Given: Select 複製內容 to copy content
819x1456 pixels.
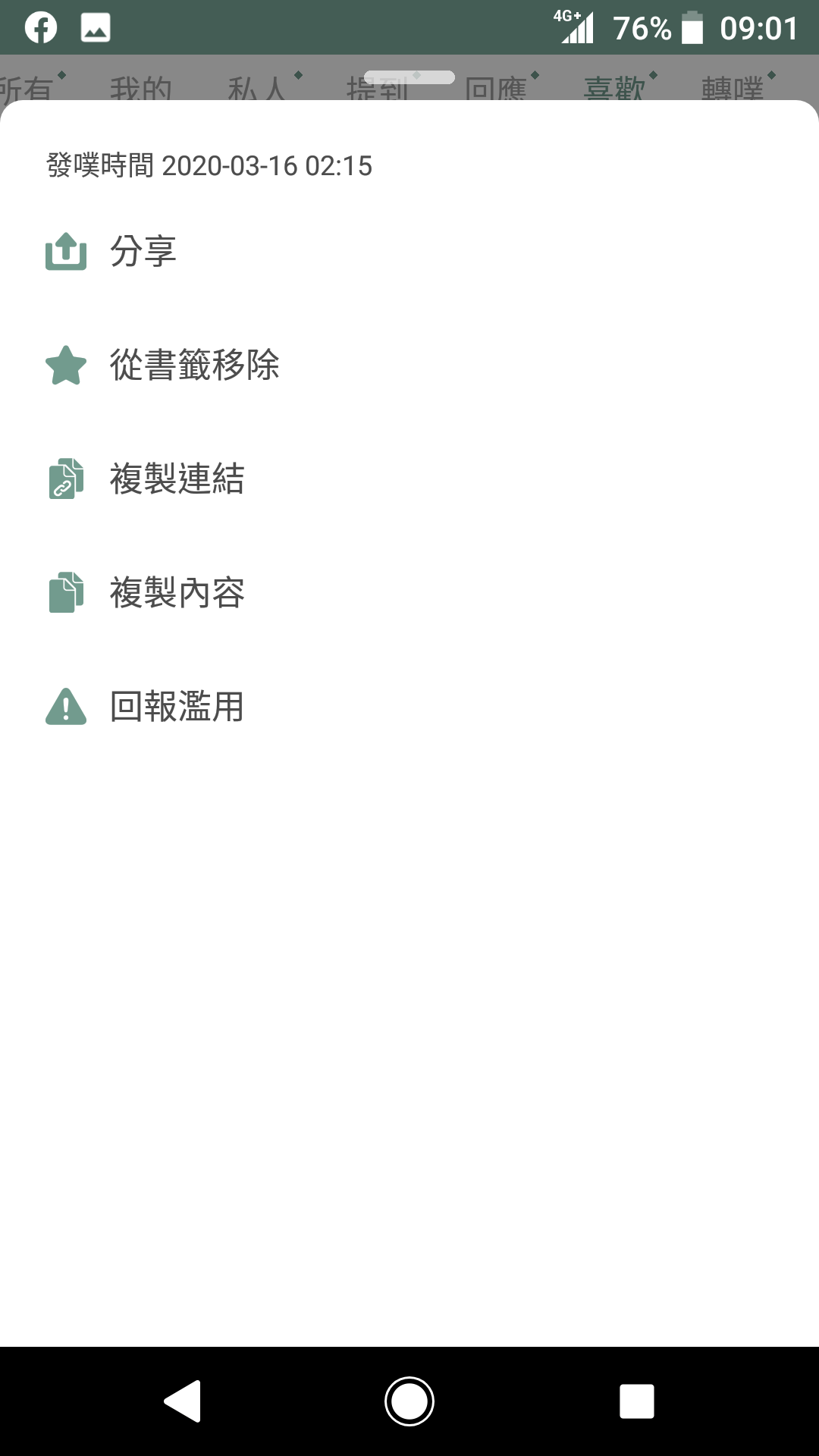Looking at the screenshot, I should click(409, 592).
